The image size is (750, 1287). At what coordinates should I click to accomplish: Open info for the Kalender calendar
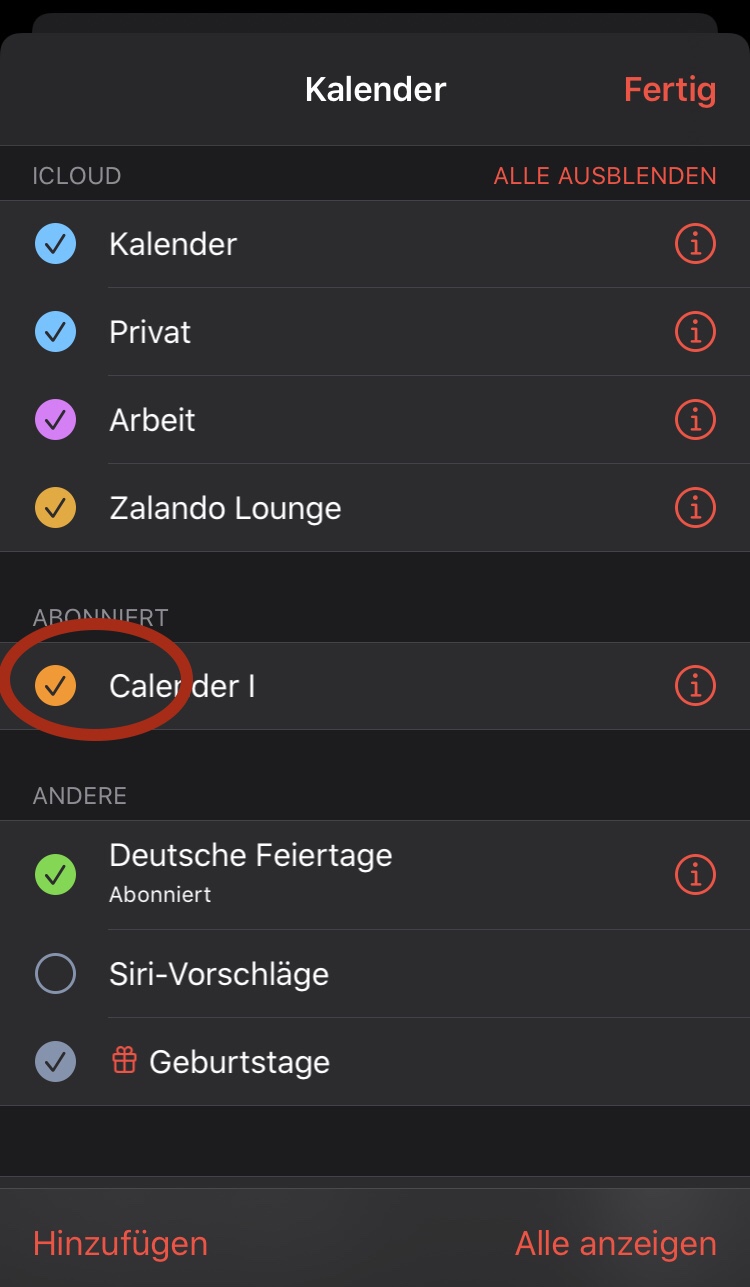[x=696, y=244]
